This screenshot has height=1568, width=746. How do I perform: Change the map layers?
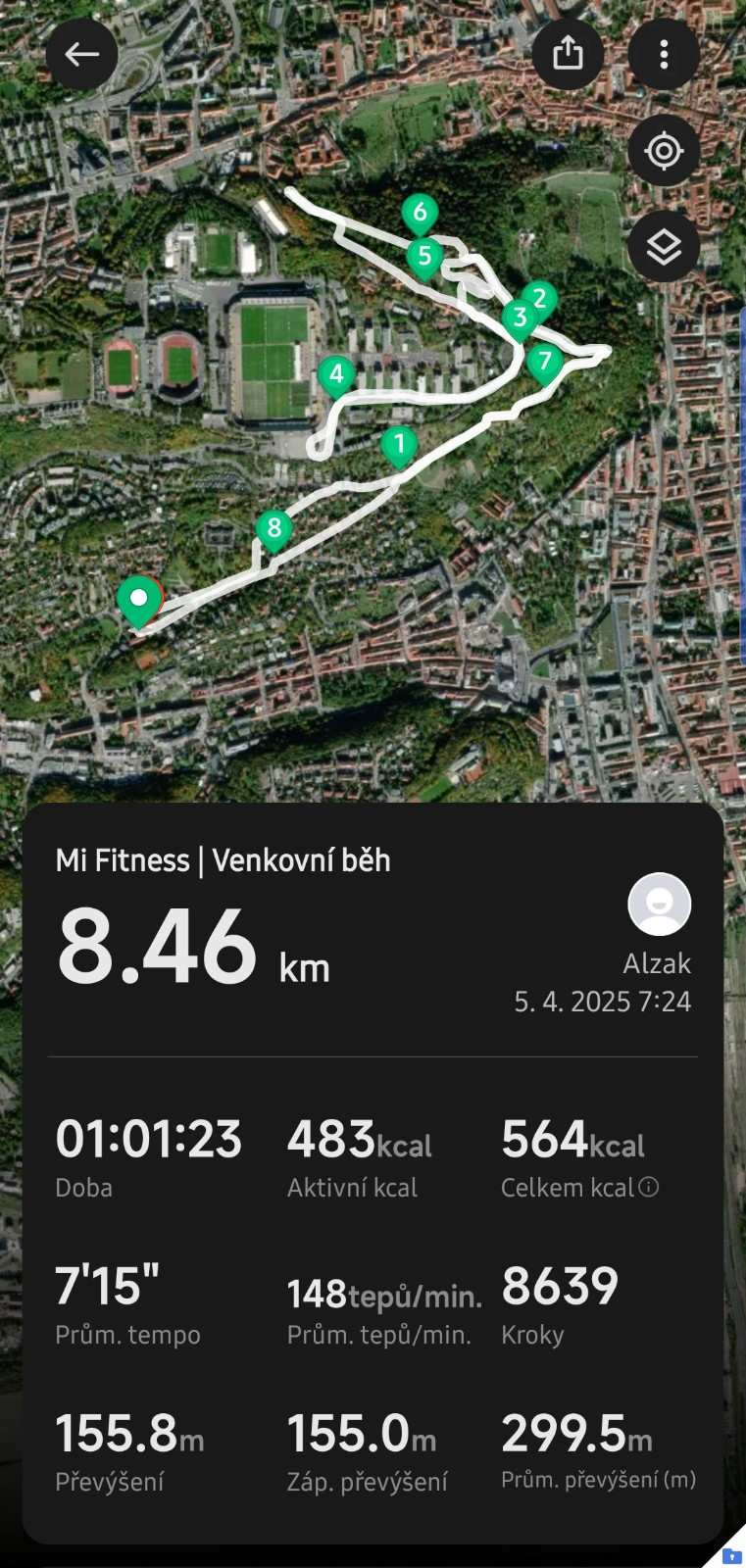pyautogui.click(x=664, y=247)
